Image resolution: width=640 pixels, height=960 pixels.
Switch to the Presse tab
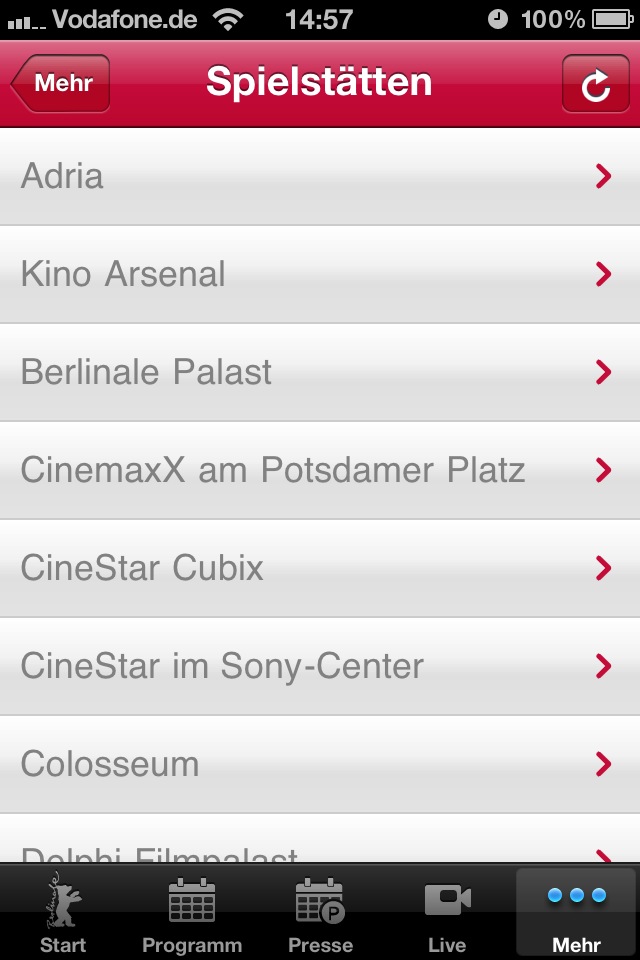pyautogui.click(x=320, y=914)
